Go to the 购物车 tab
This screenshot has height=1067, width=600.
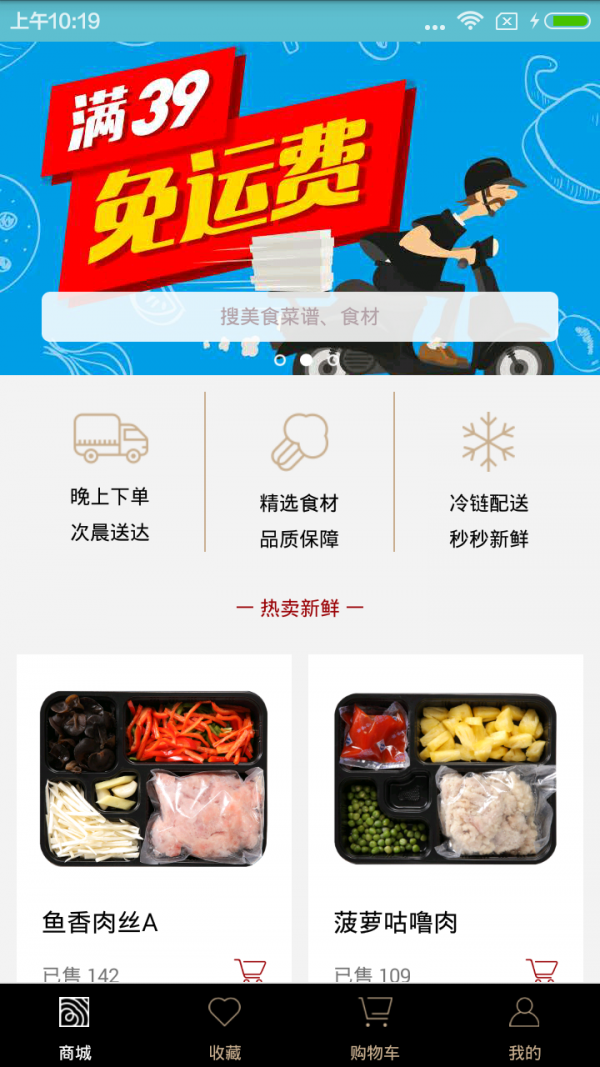(x=375, y=1026)
